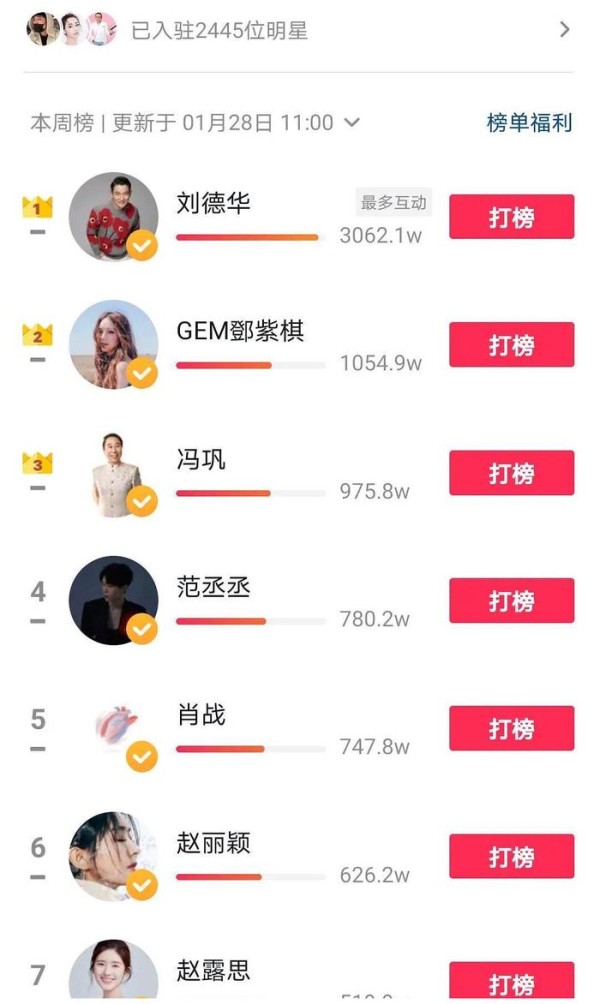This screenshot has width=600, height=1004.
Task: Hit the 打榜 button for 冯巩
Action: [x=512, y=473]
